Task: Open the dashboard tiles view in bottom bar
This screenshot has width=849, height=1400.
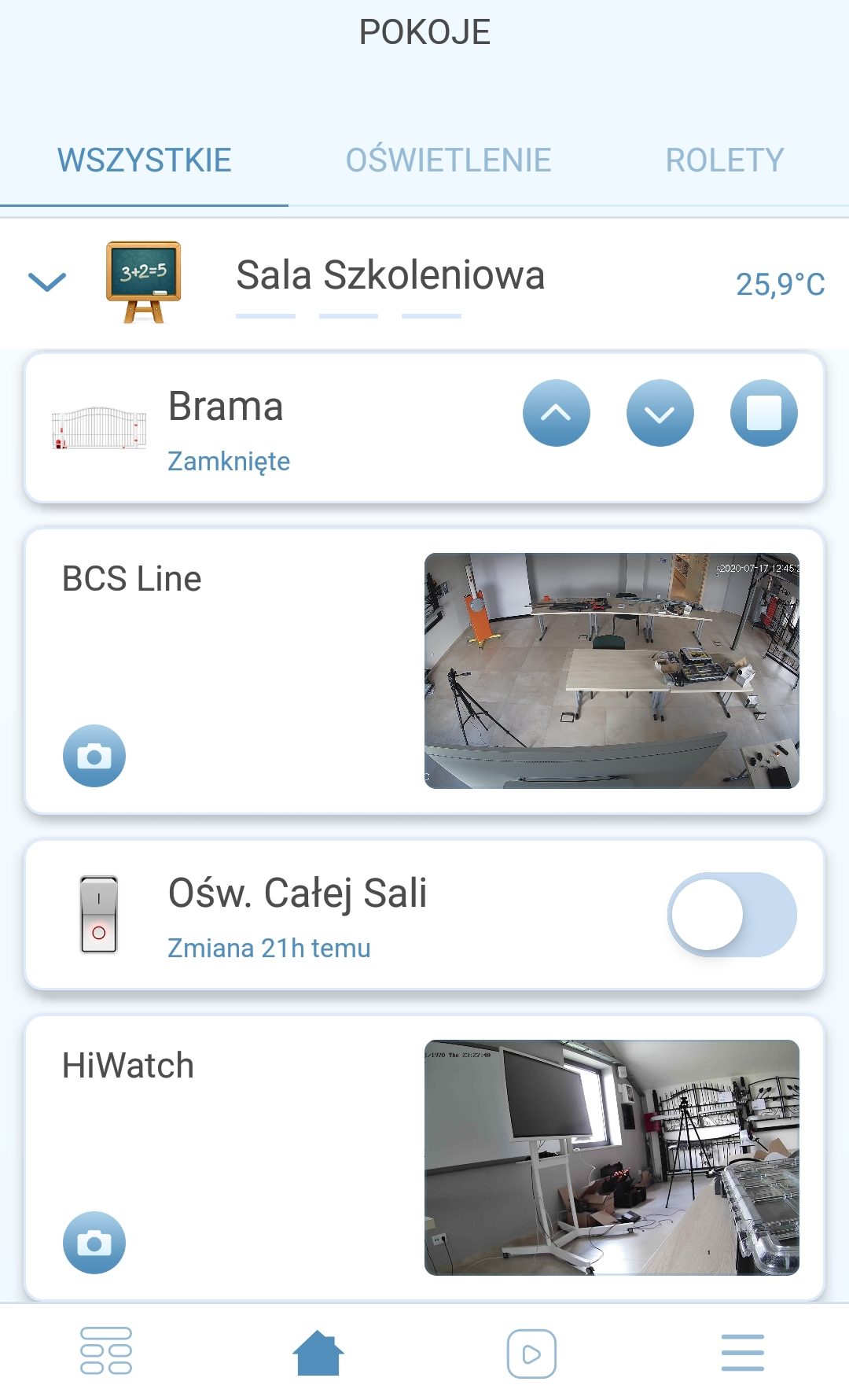Action: (106, 1351)
